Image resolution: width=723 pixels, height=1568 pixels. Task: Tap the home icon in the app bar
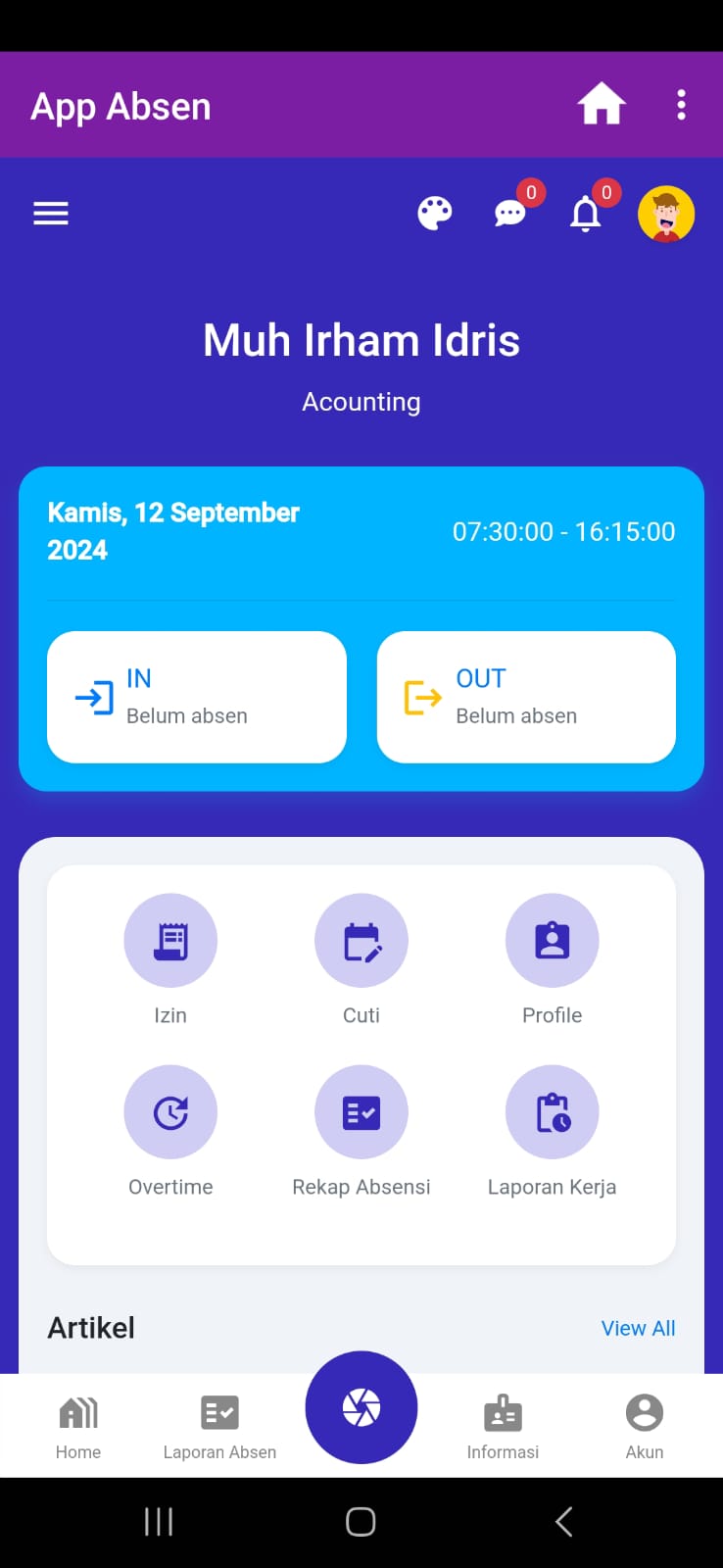pos(601,104)
